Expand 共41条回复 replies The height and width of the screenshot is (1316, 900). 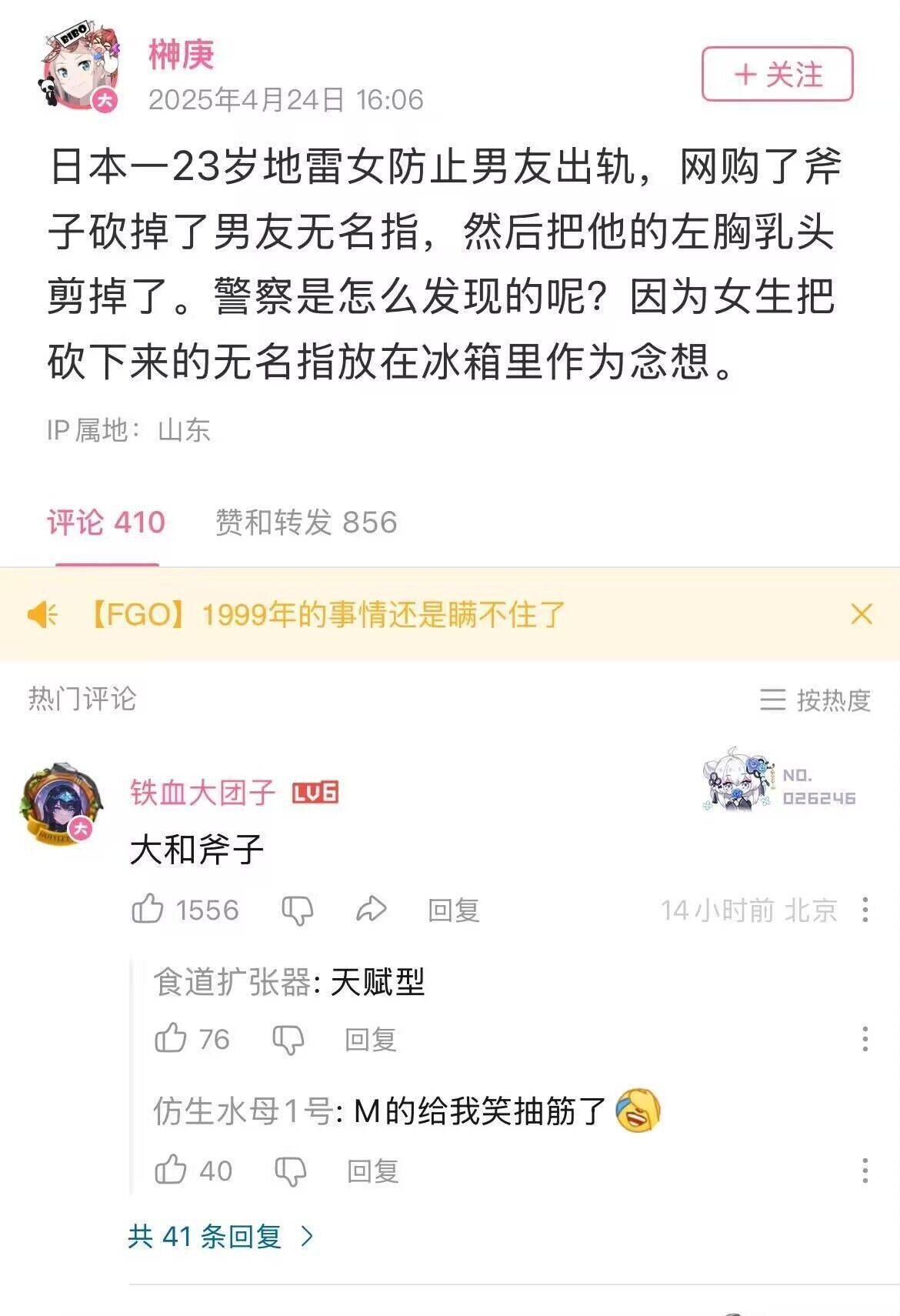pyautogui.click(x=221, y=1237)
